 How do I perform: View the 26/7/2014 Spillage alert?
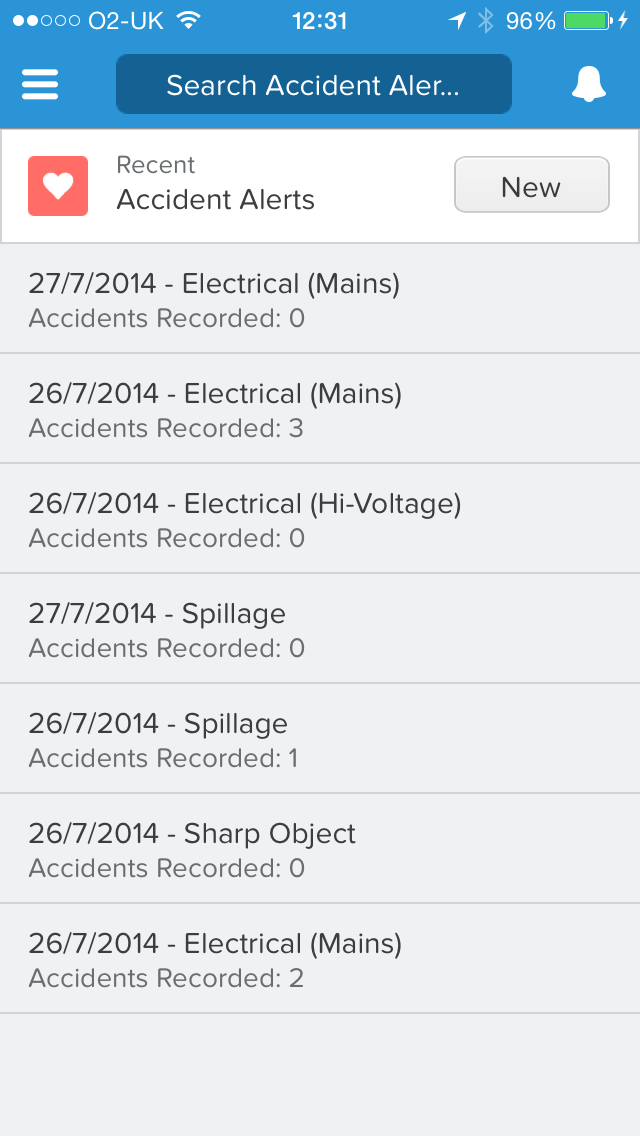[x=320, y=739]
